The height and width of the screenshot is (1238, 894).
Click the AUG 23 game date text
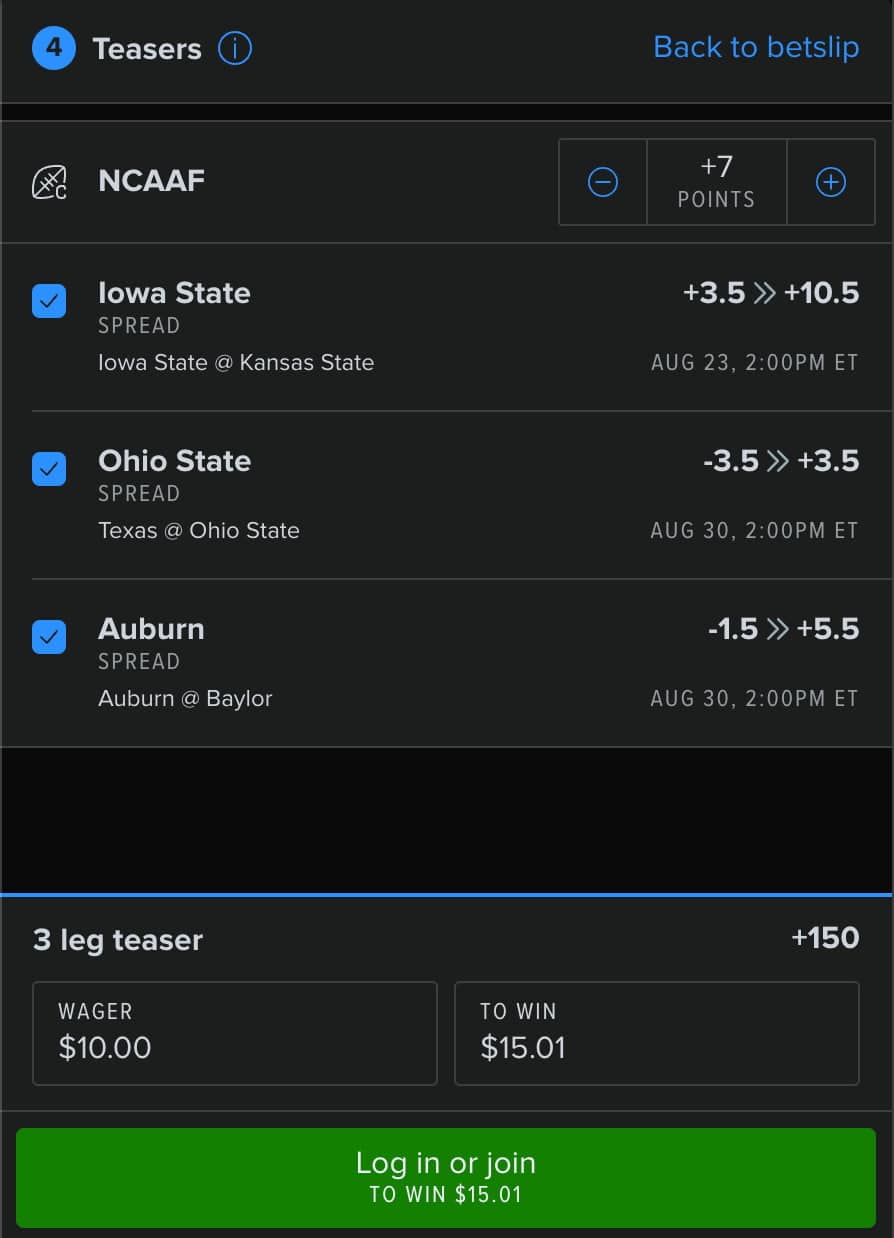(x=755, y=363)
